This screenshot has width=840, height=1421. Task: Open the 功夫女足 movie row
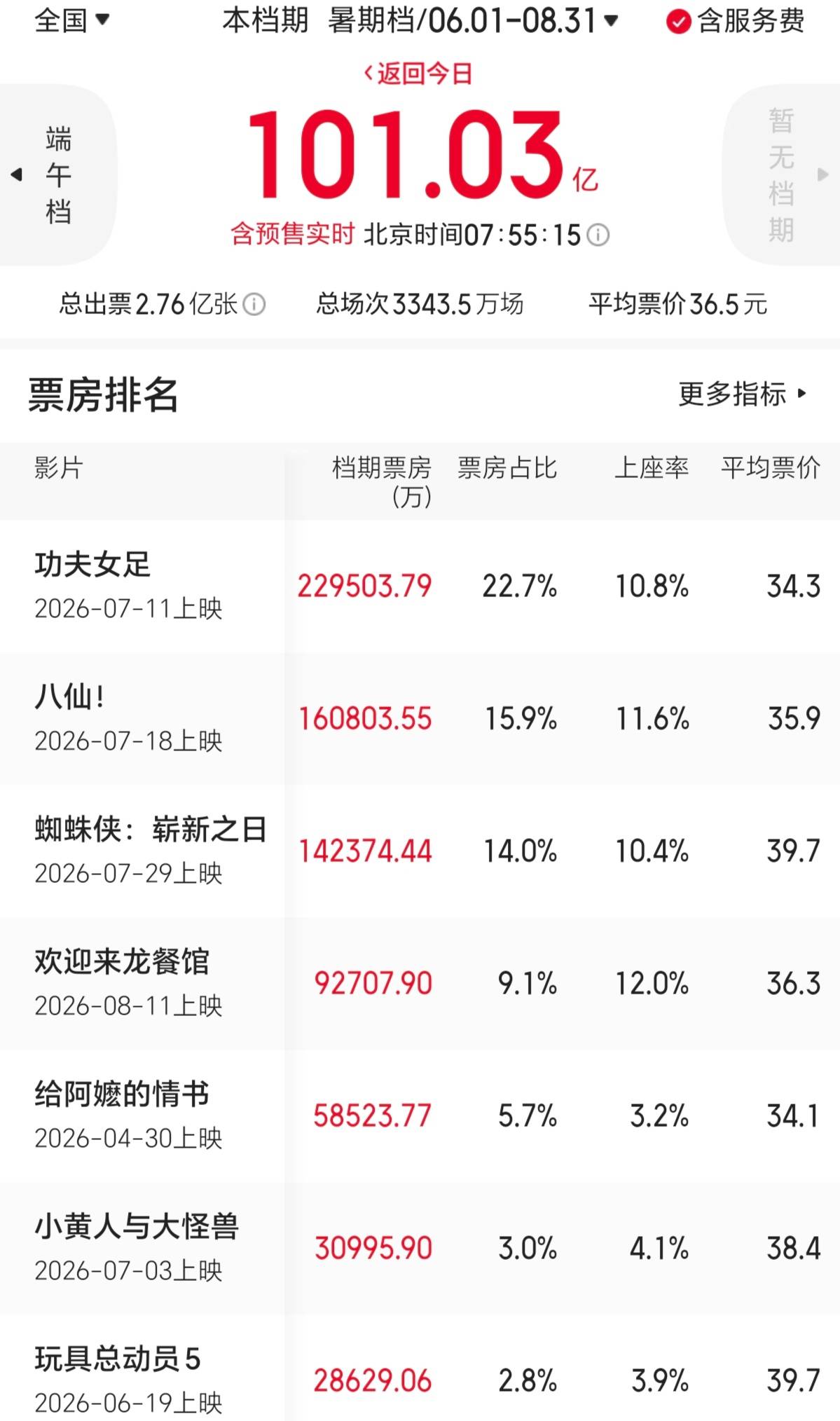(420, 586)
